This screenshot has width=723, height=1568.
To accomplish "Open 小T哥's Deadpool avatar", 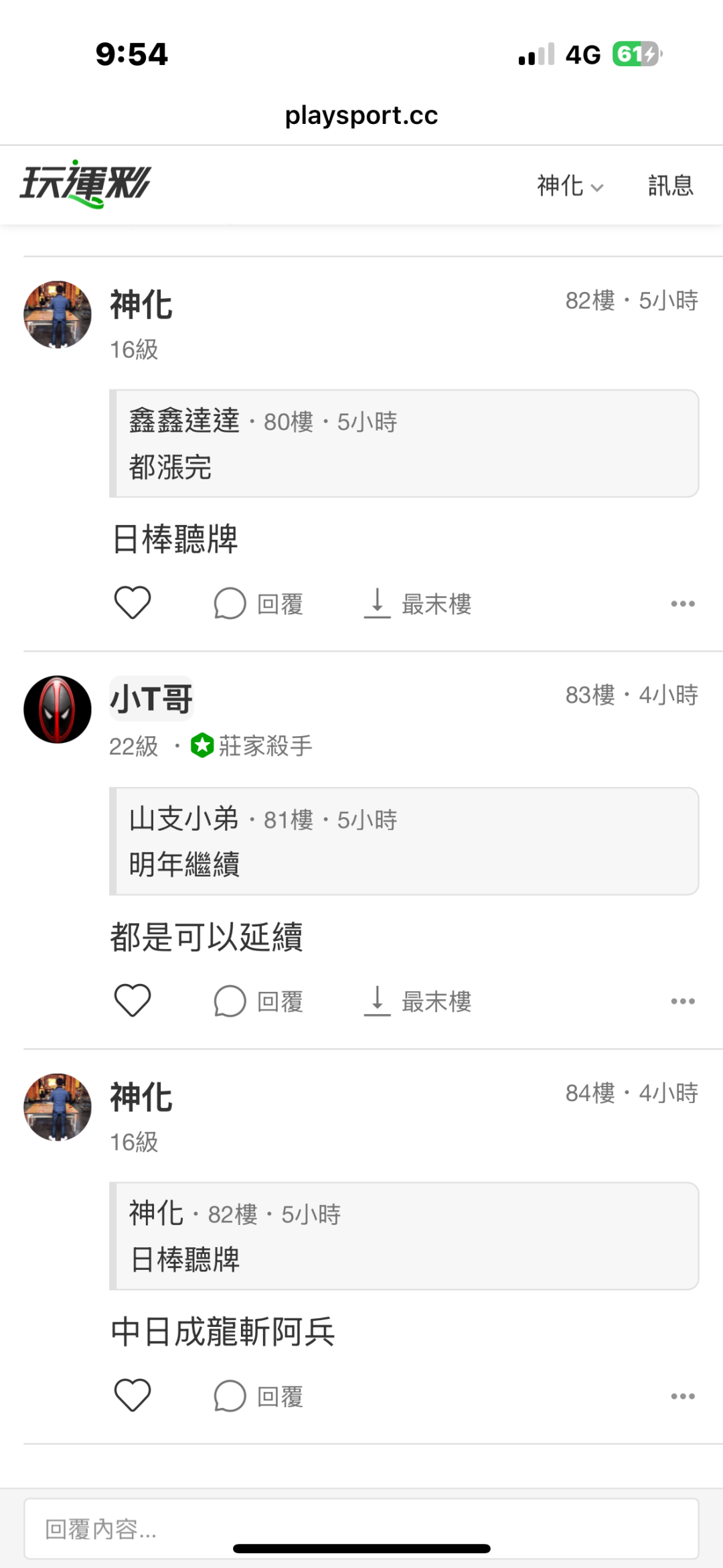I will point(58,709).
